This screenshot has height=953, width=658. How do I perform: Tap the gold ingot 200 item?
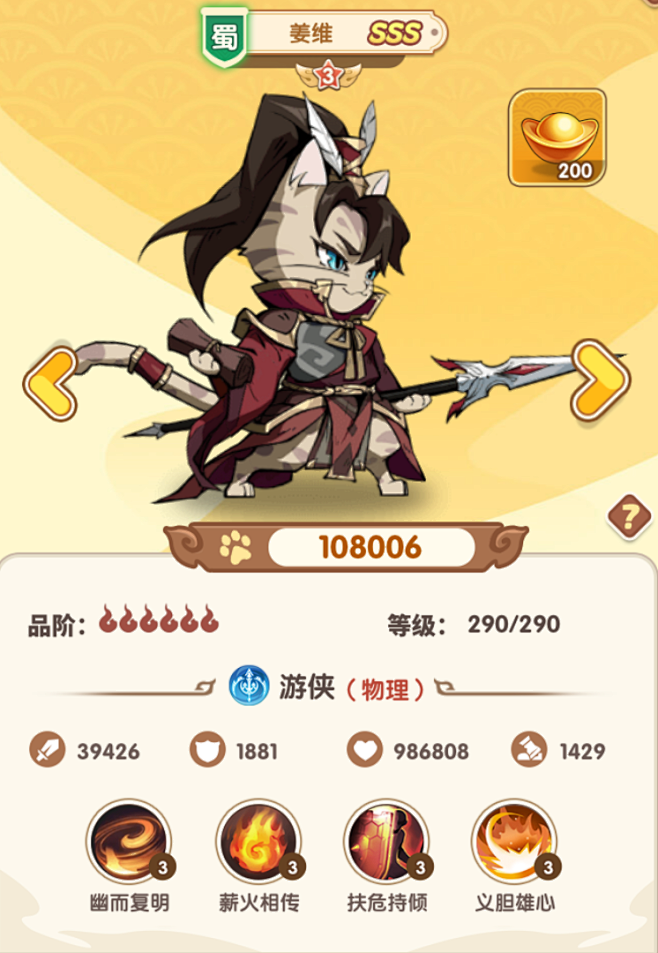coord(557,138)
